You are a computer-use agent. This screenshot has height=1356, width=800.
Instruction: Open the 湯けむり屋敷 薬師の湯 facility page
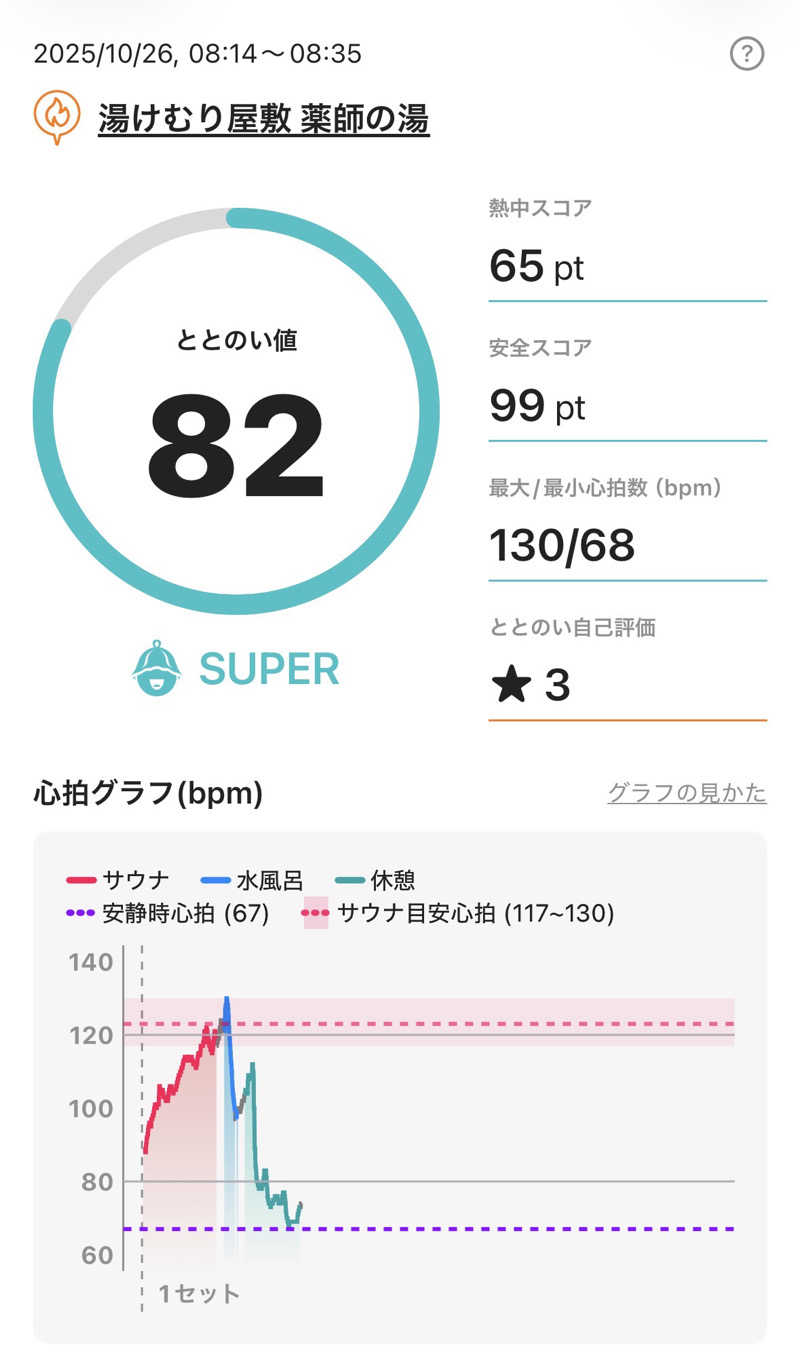[264, 118]
